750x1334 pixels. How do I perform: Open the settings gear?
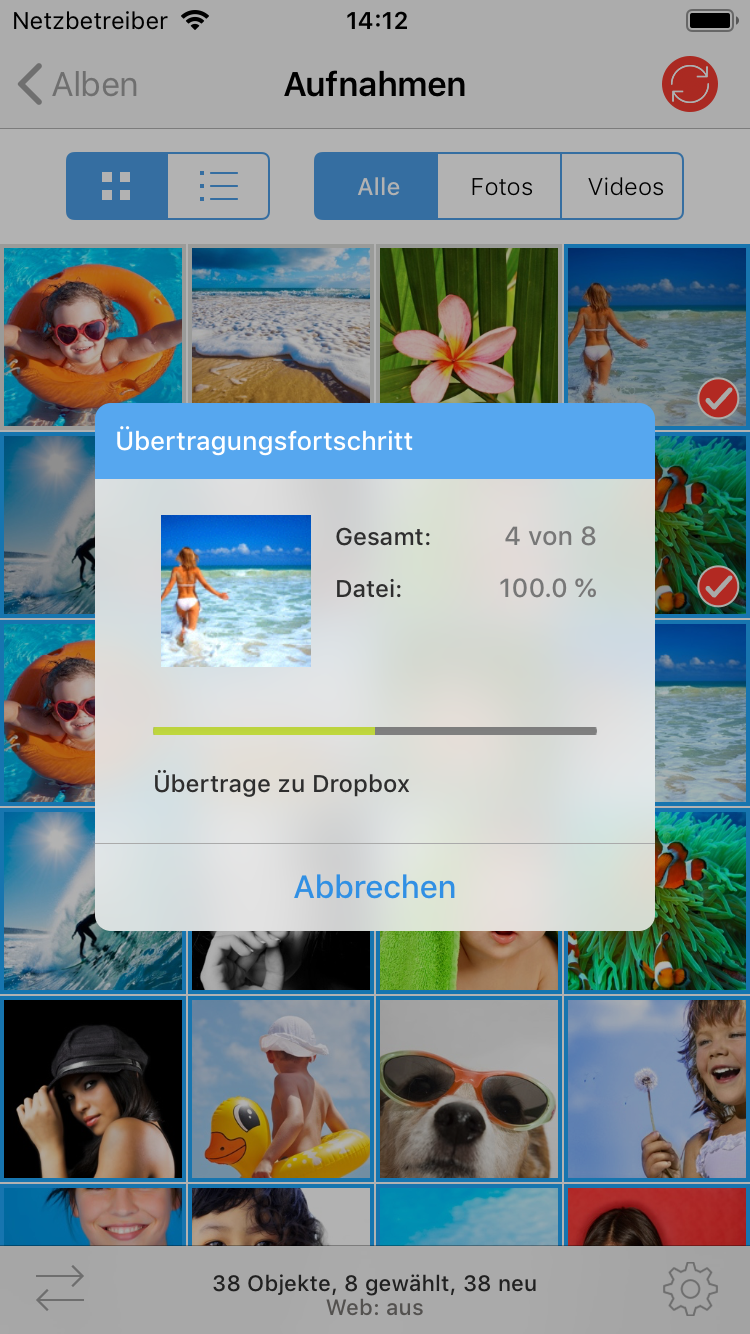coord(690,1289)
